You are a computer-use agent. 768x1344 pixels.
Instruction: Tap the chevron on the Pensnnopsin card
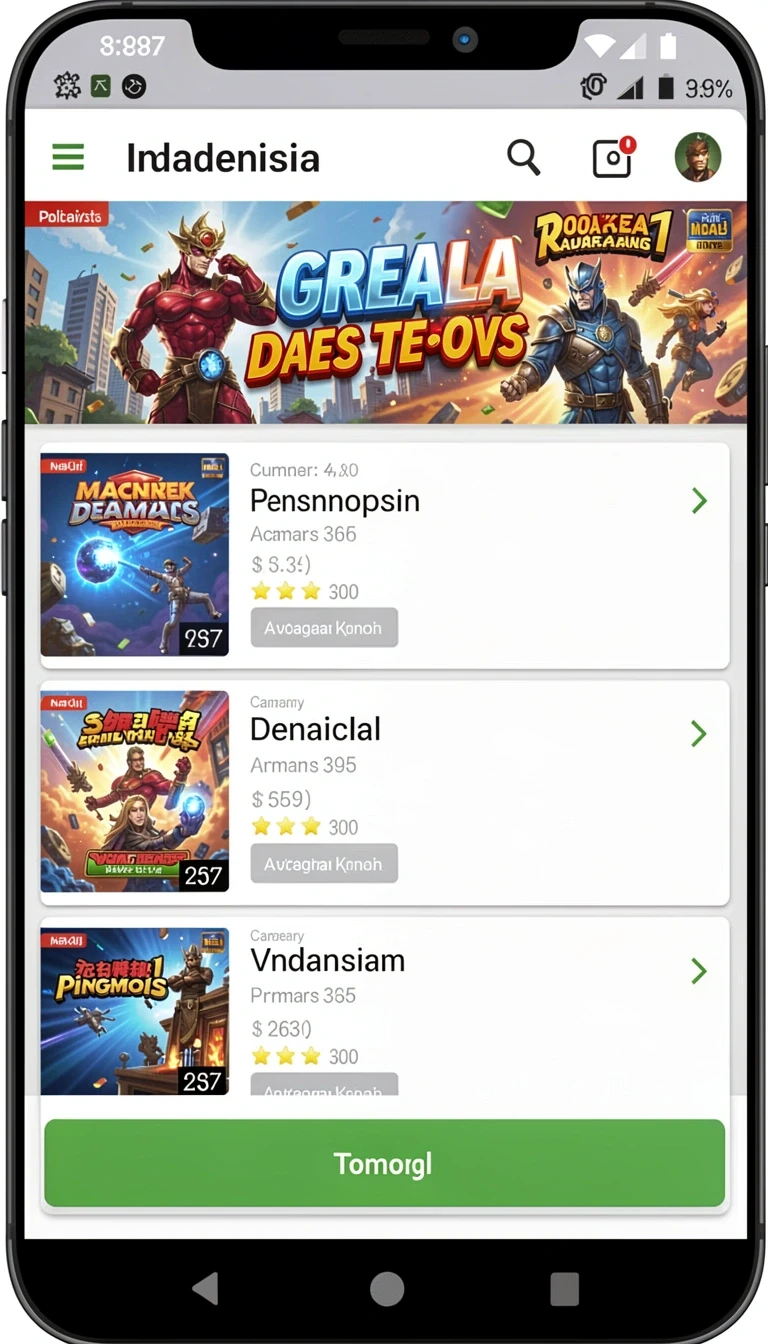pyautogui.click(x=699, y=501)
